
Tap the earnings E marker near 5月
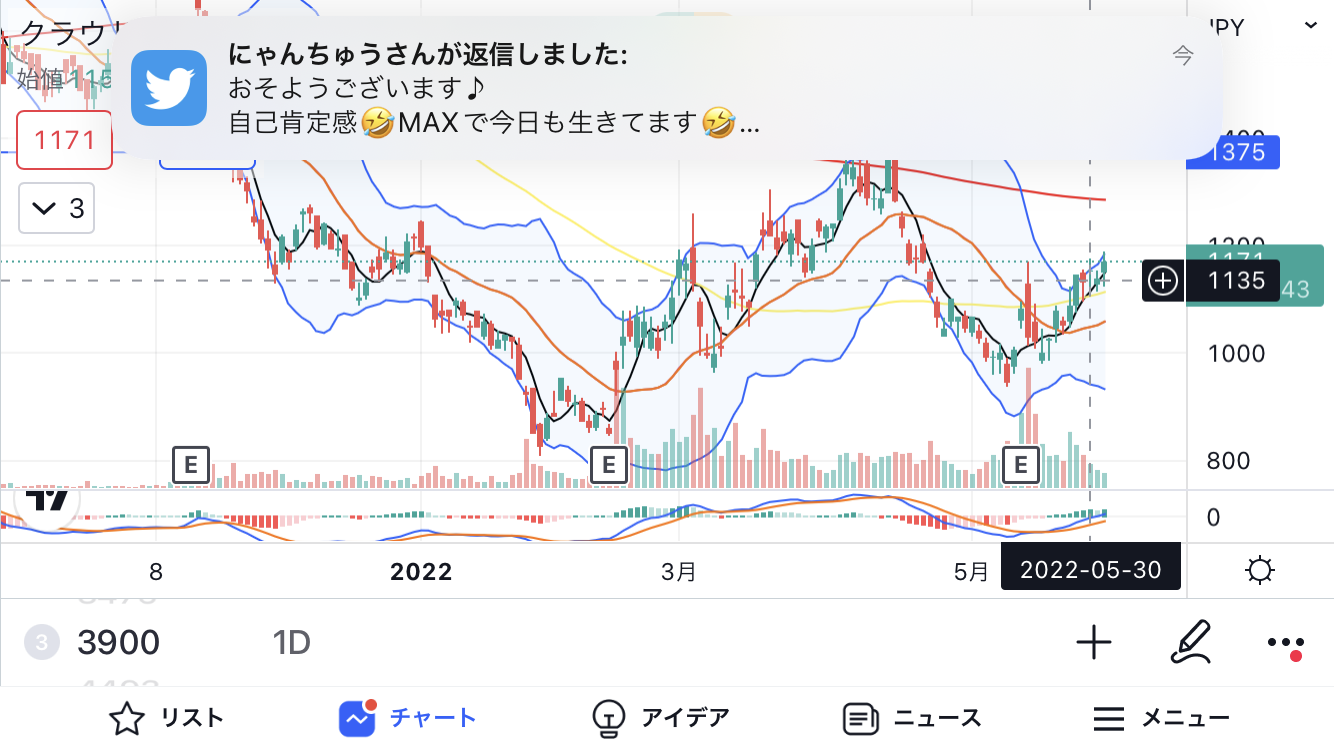(1020, 464)
